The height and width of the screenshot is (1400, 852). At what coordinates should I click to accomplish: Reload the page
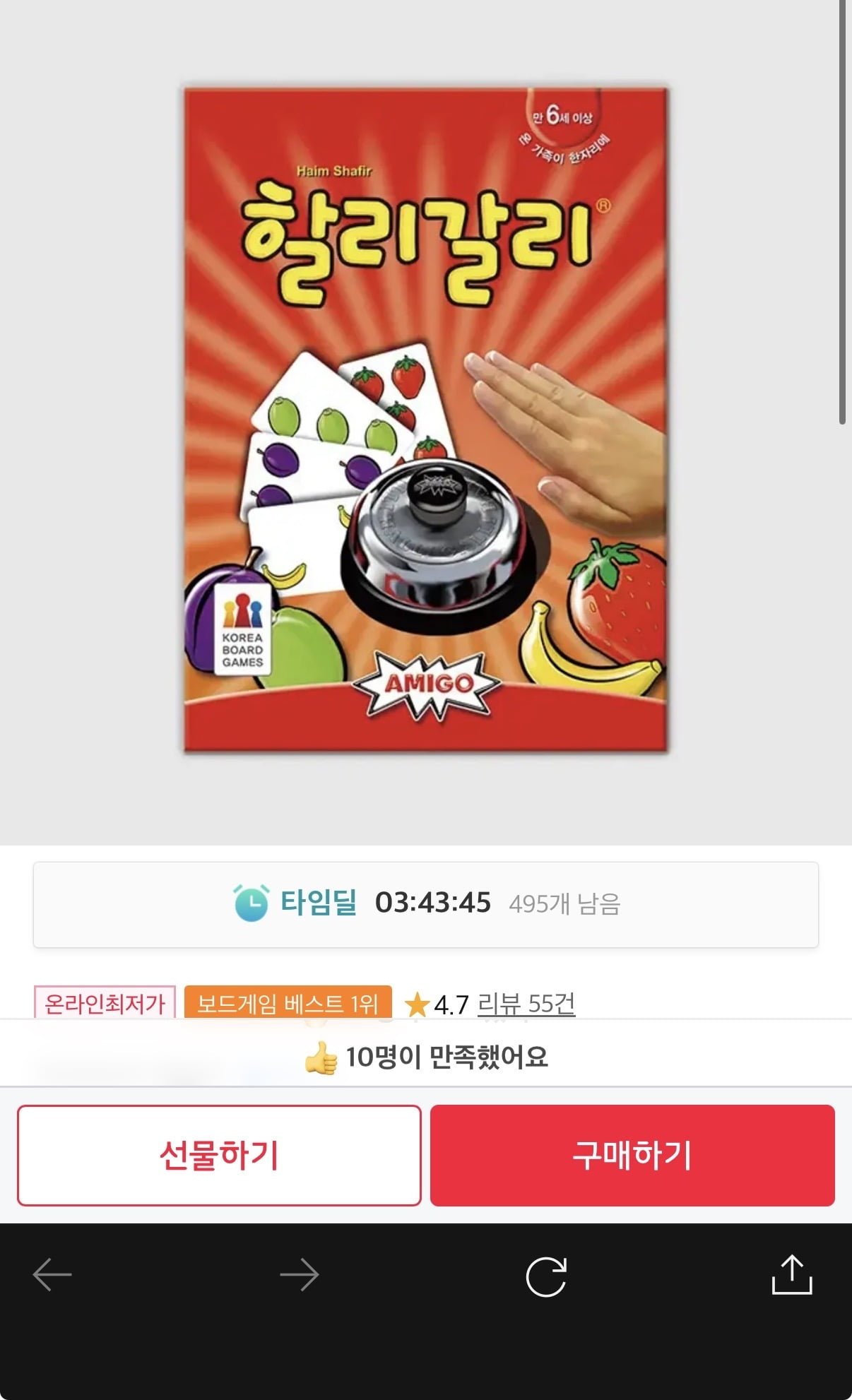tap(546, 1276)
